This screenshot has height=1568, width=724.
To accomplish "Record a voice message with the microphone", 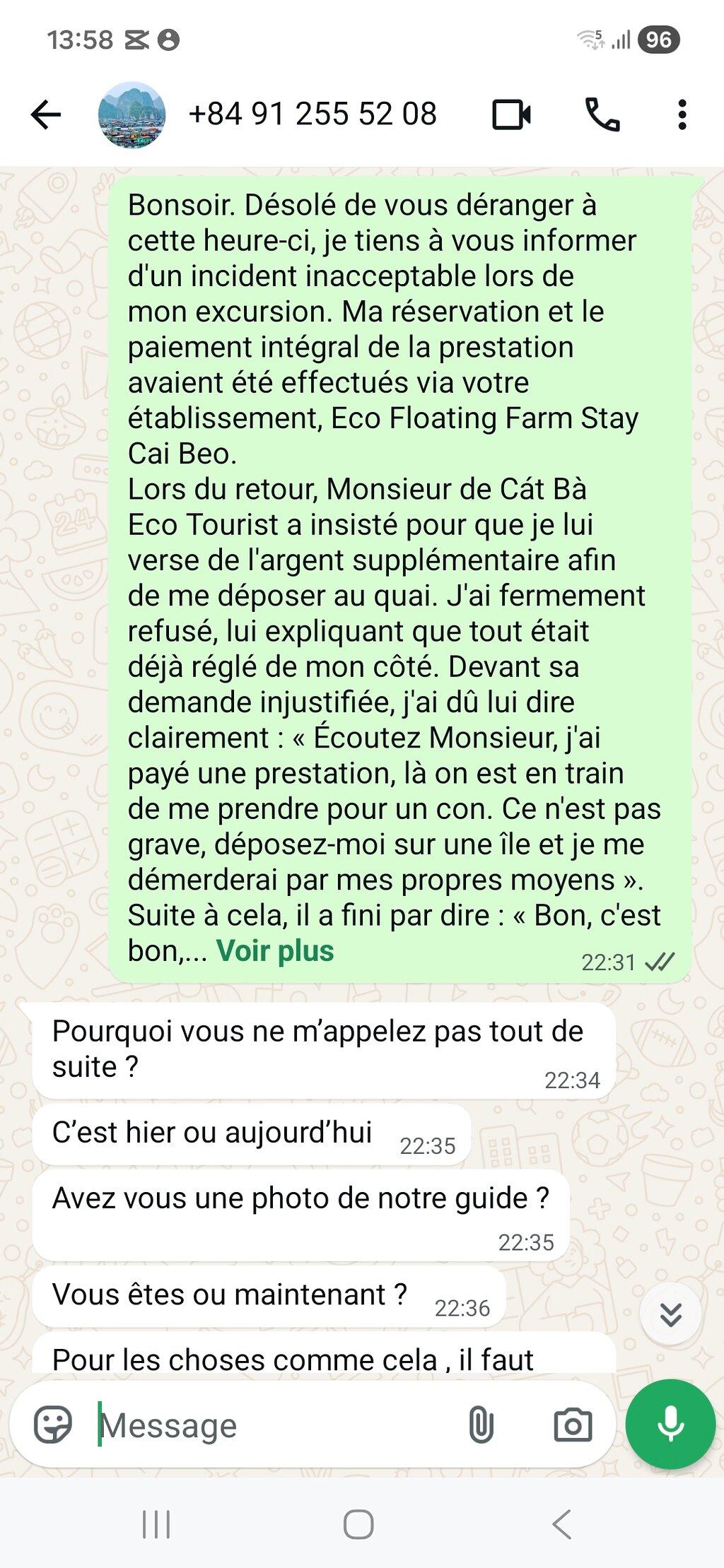I will coord(670,1424).
